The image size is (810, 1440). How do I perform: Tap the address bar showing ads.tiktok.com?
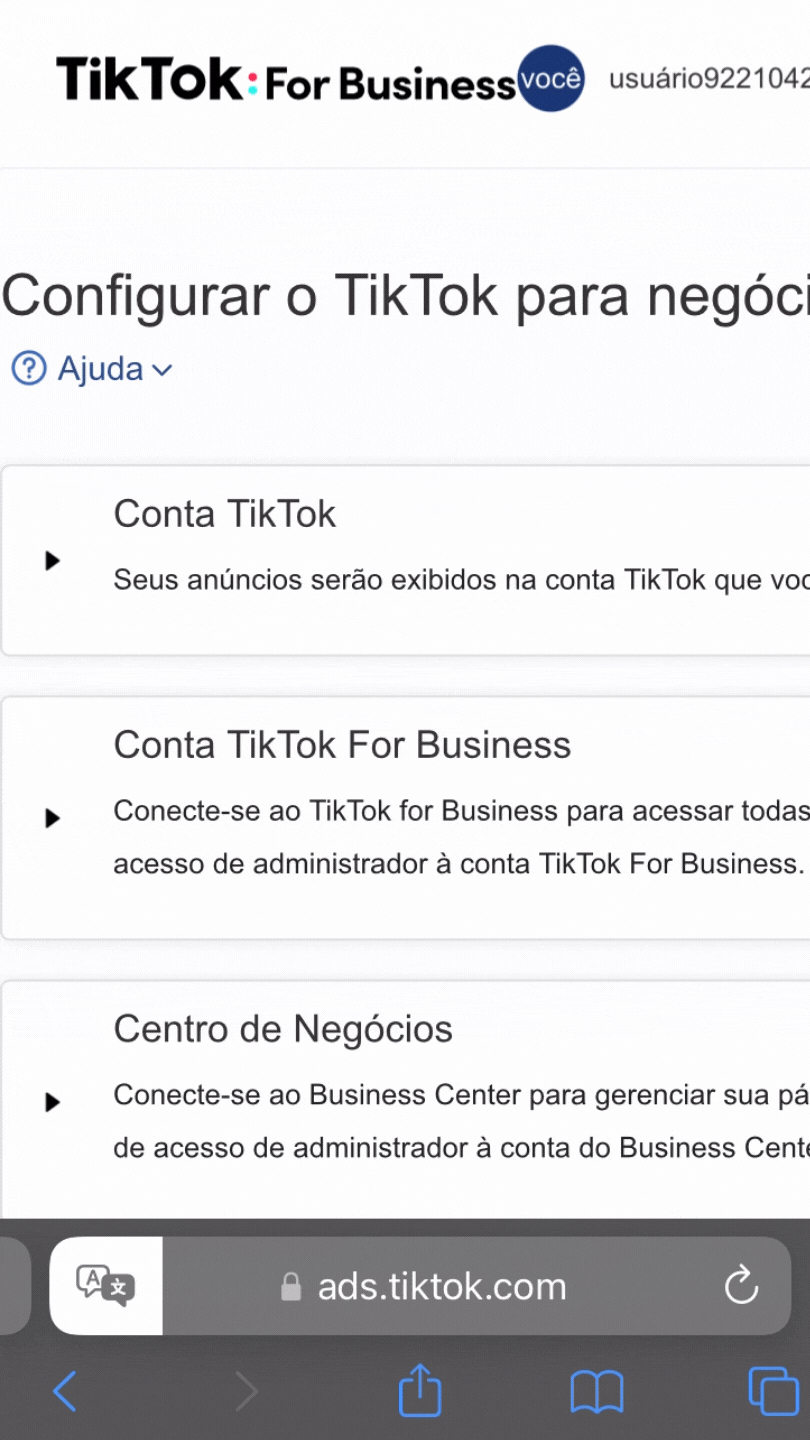440,1286
